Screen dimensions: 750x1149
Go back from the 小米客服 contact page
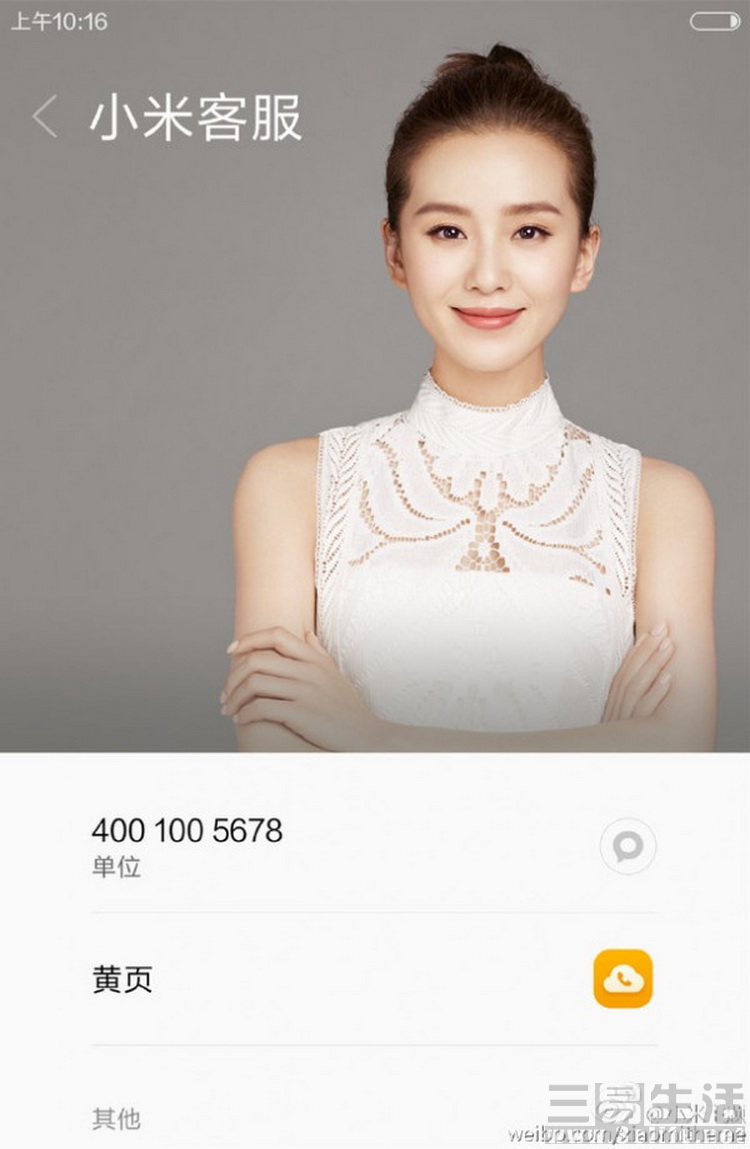pos(45,118)
